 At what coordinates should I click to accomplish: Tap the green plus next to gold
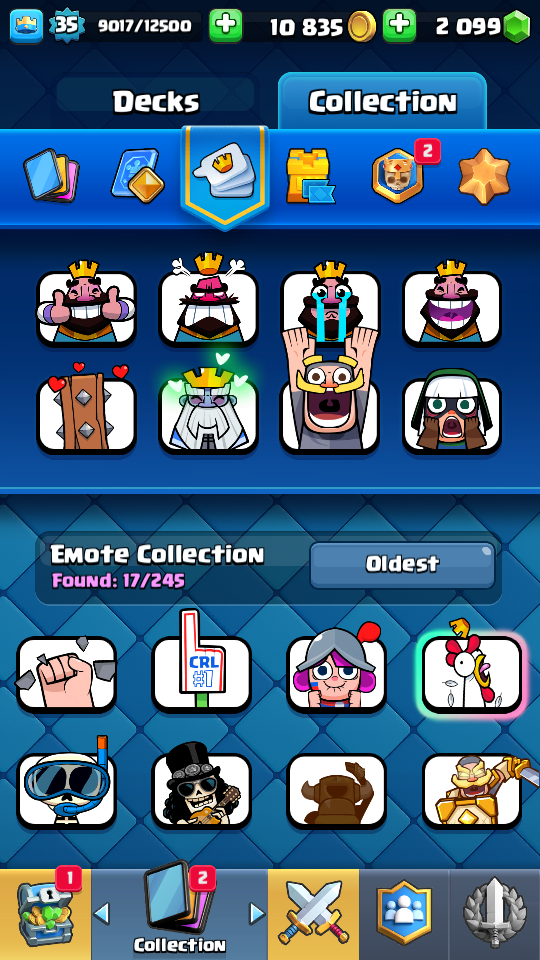[399, 25]
